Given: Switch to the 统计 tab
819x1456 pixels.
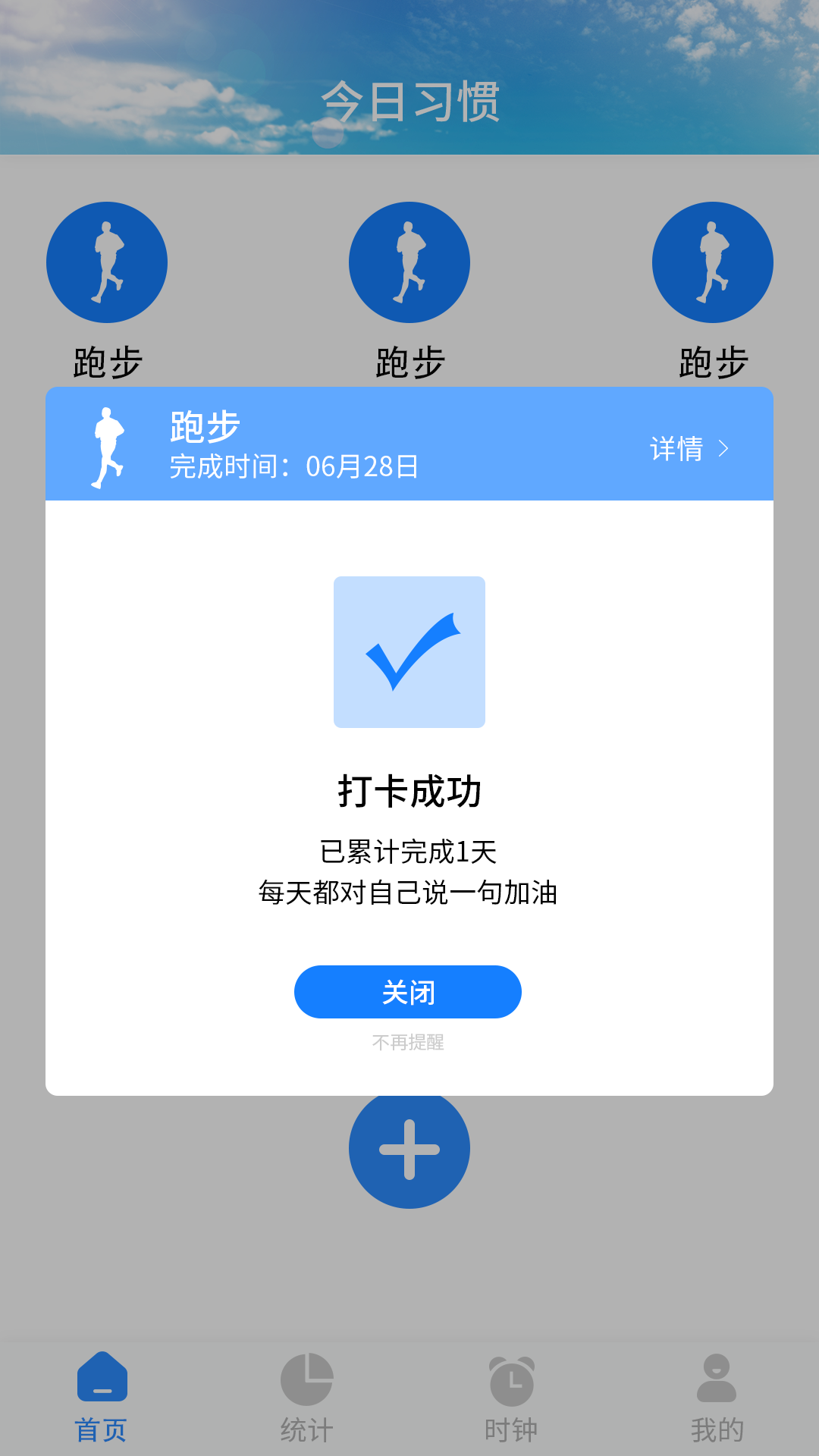Looking at the screenshot, I should click(306, 1397).
